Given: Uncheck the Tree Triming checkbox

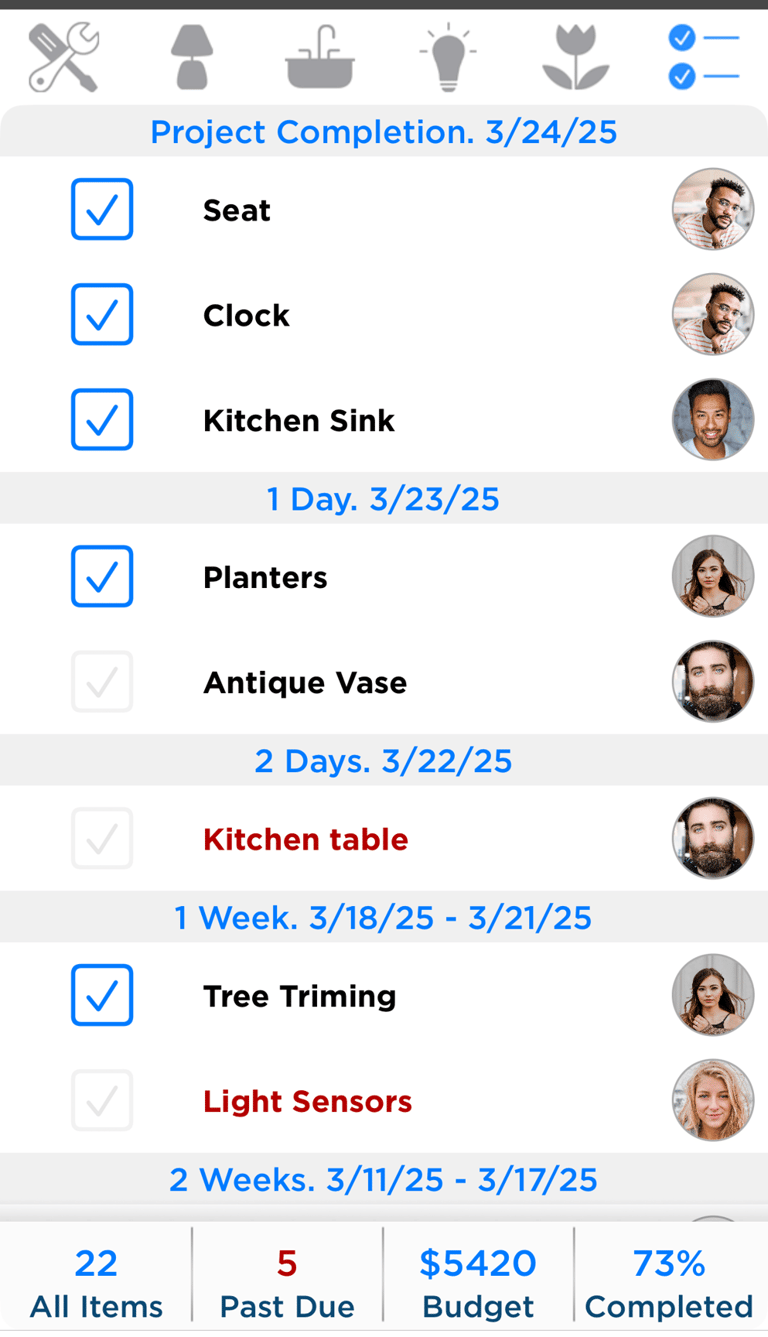Looking at the screenshot, I should 102,995.
